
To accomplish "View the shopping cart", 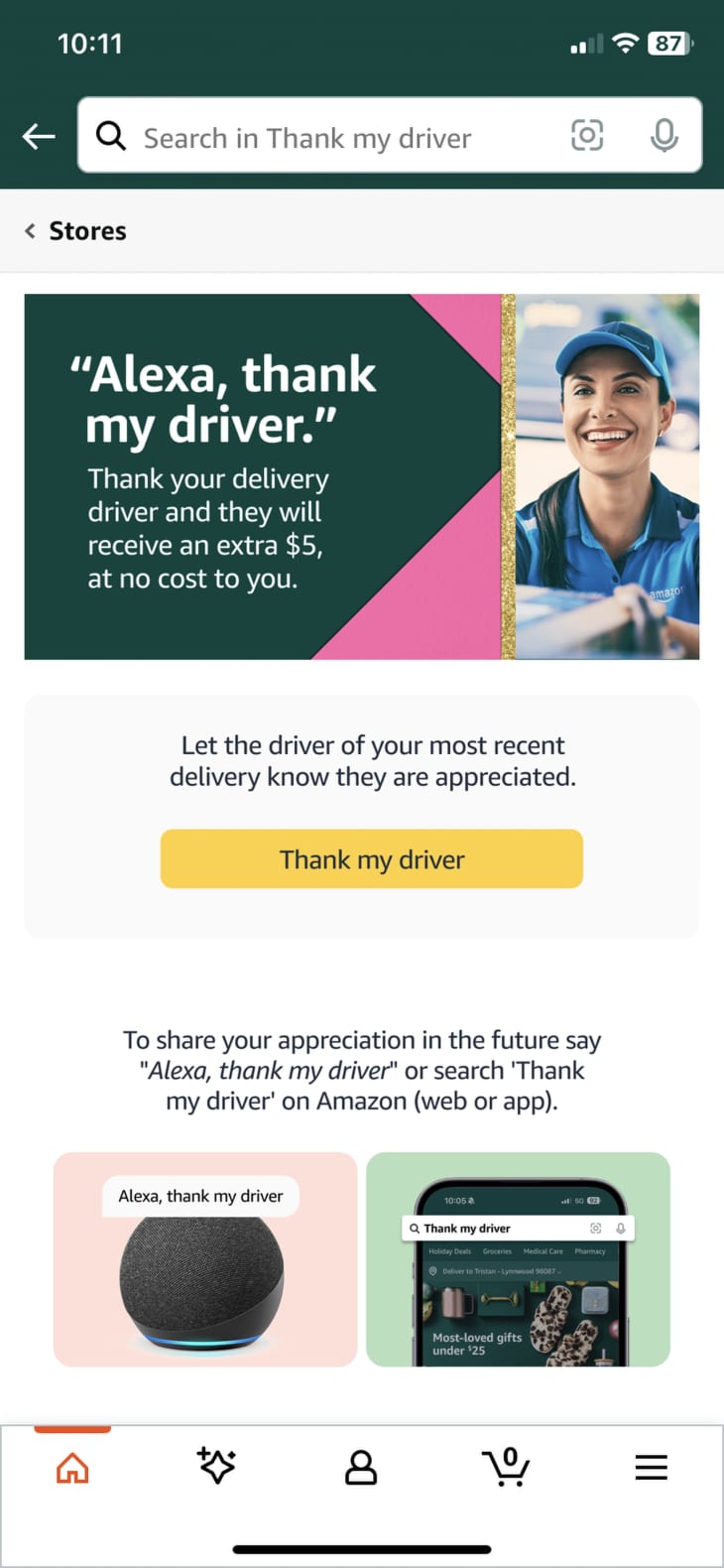I will [x=506, y=1467].
